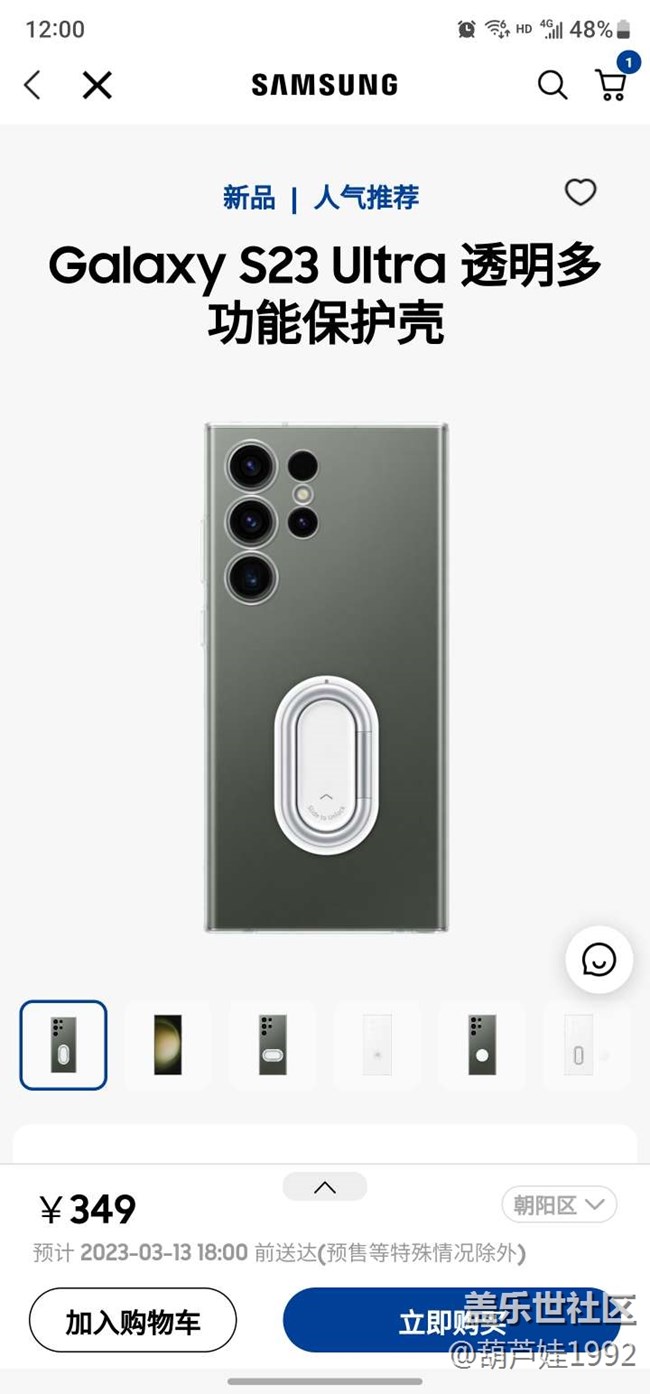Screen dimensions: 650x1394
Task: Open the shopping cart
Action: click(611, 84)
